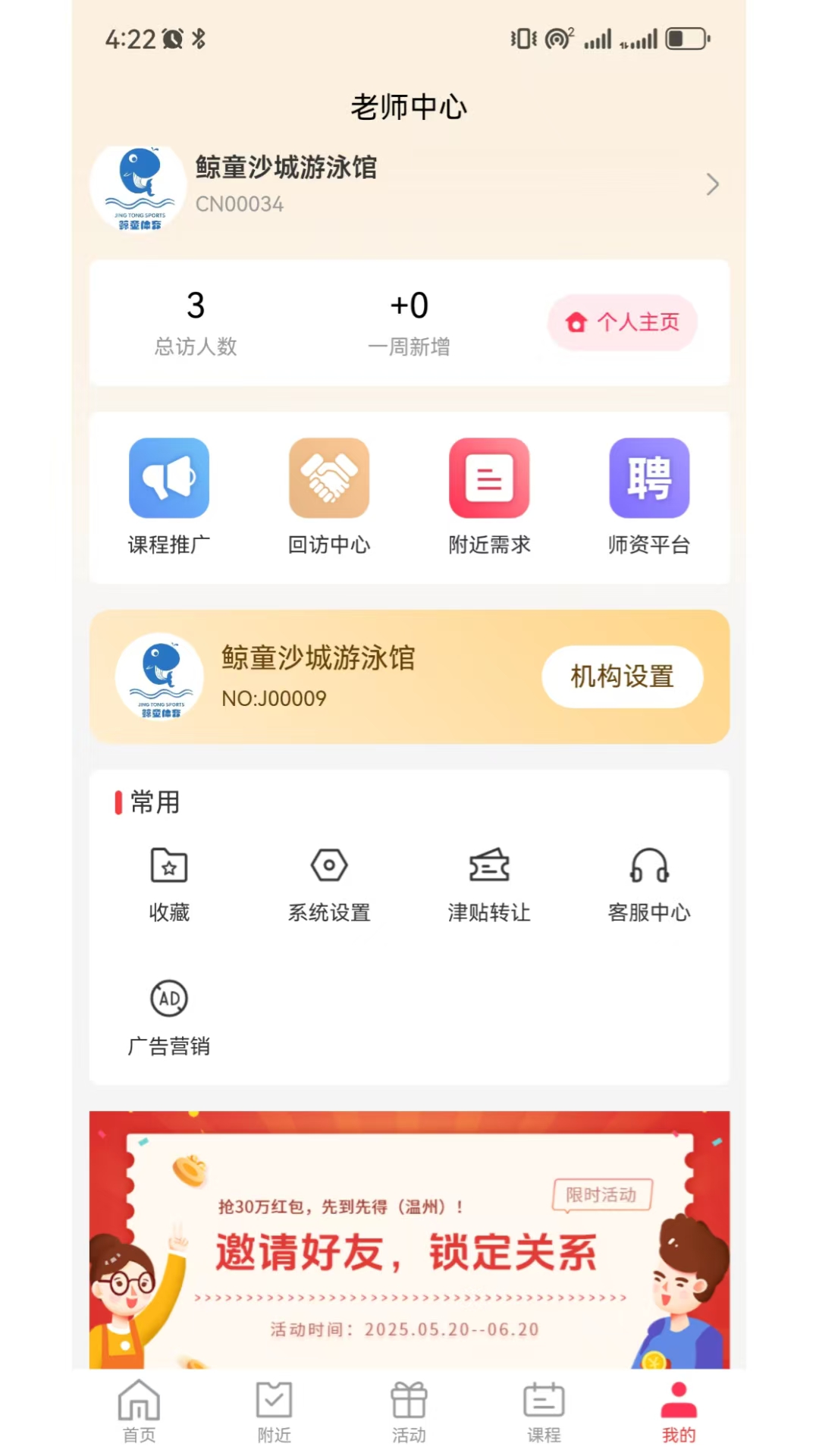Open 机构设置 institution settings
Image resolution: width=819 pixels, height=1456 pixels.
622,676
